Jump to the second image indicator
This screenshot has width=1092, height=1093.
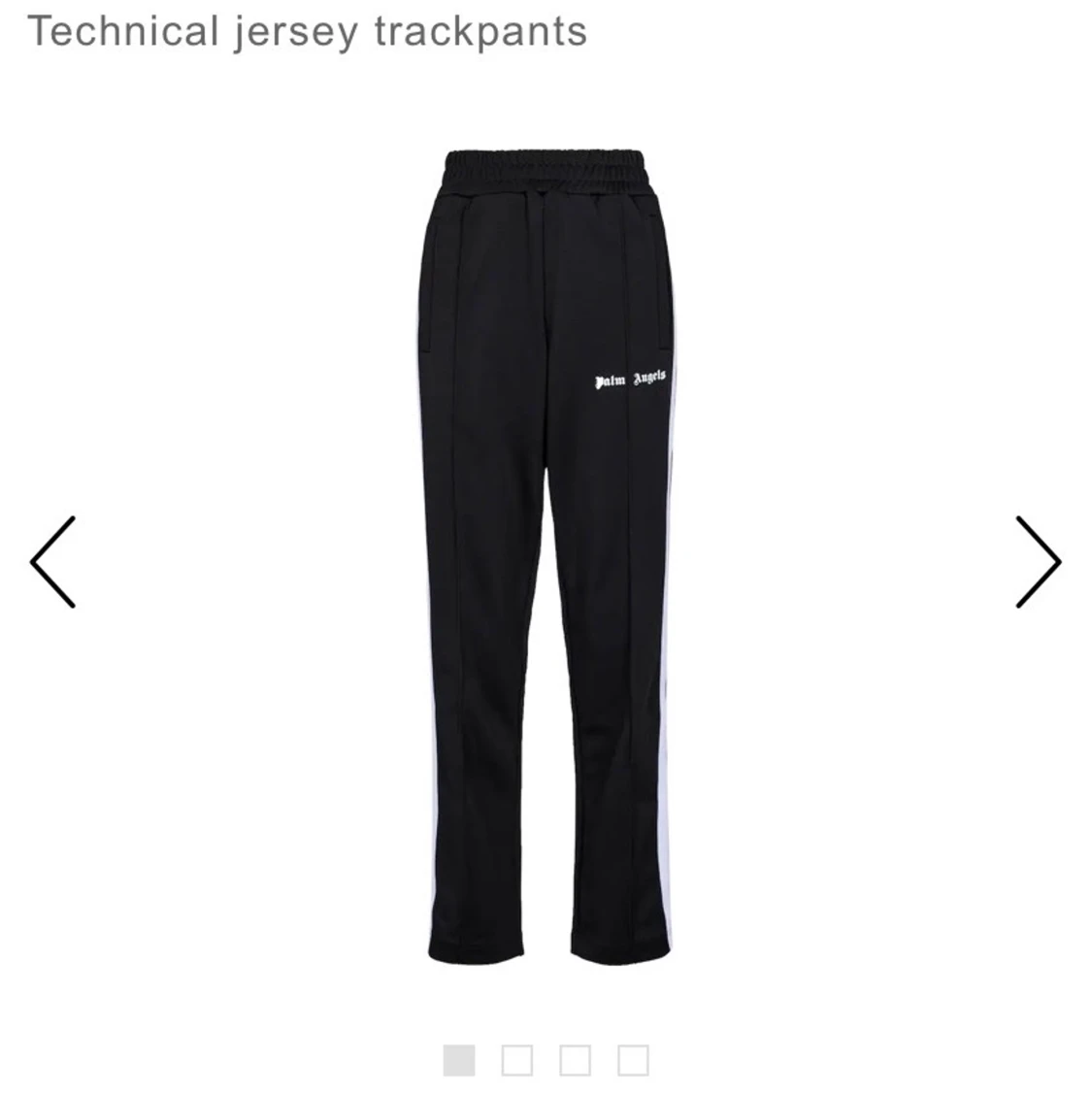pos(517,1060)
